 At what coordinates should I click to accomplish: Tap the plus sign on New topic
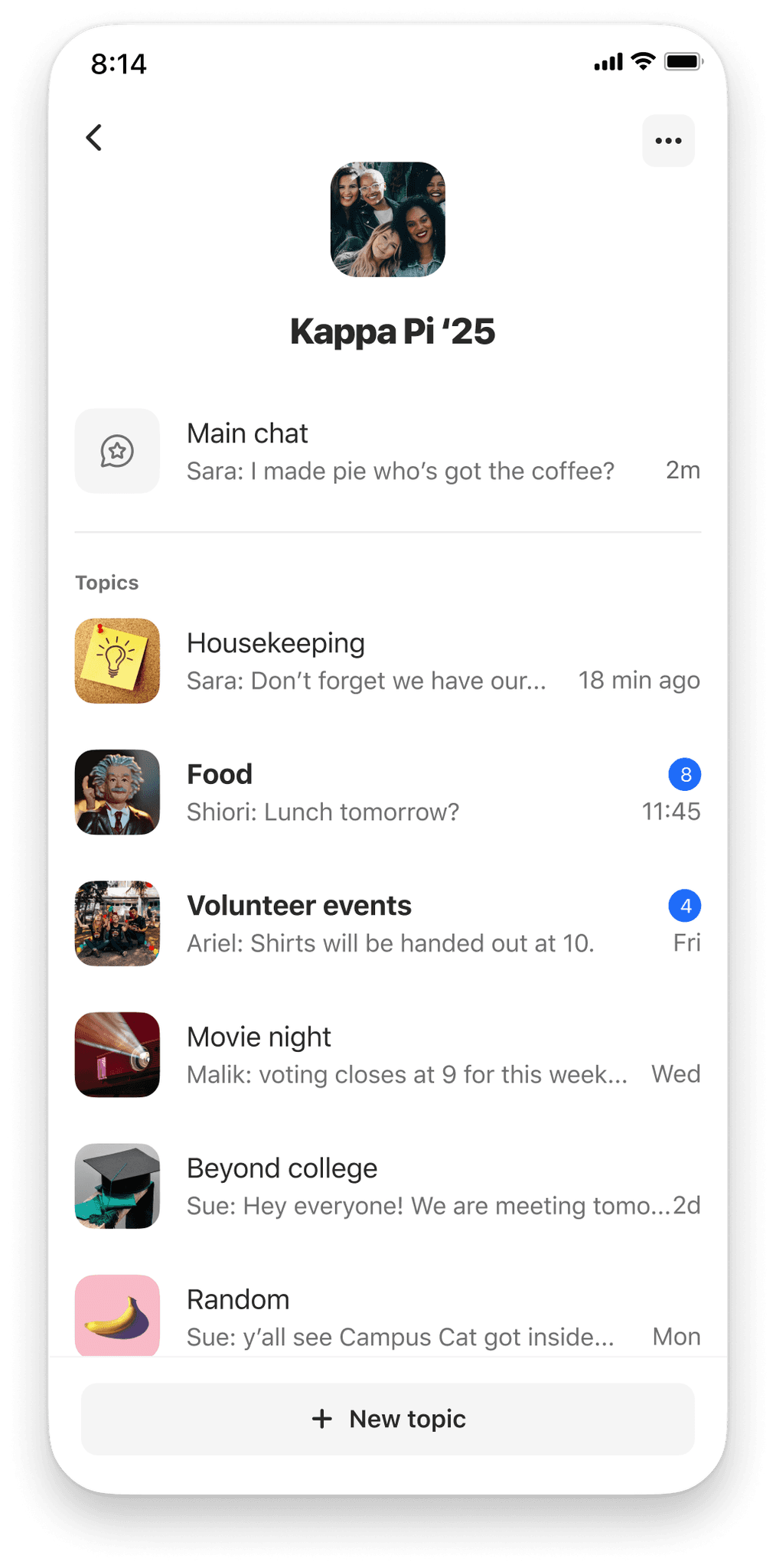(x=322, y=1419)
